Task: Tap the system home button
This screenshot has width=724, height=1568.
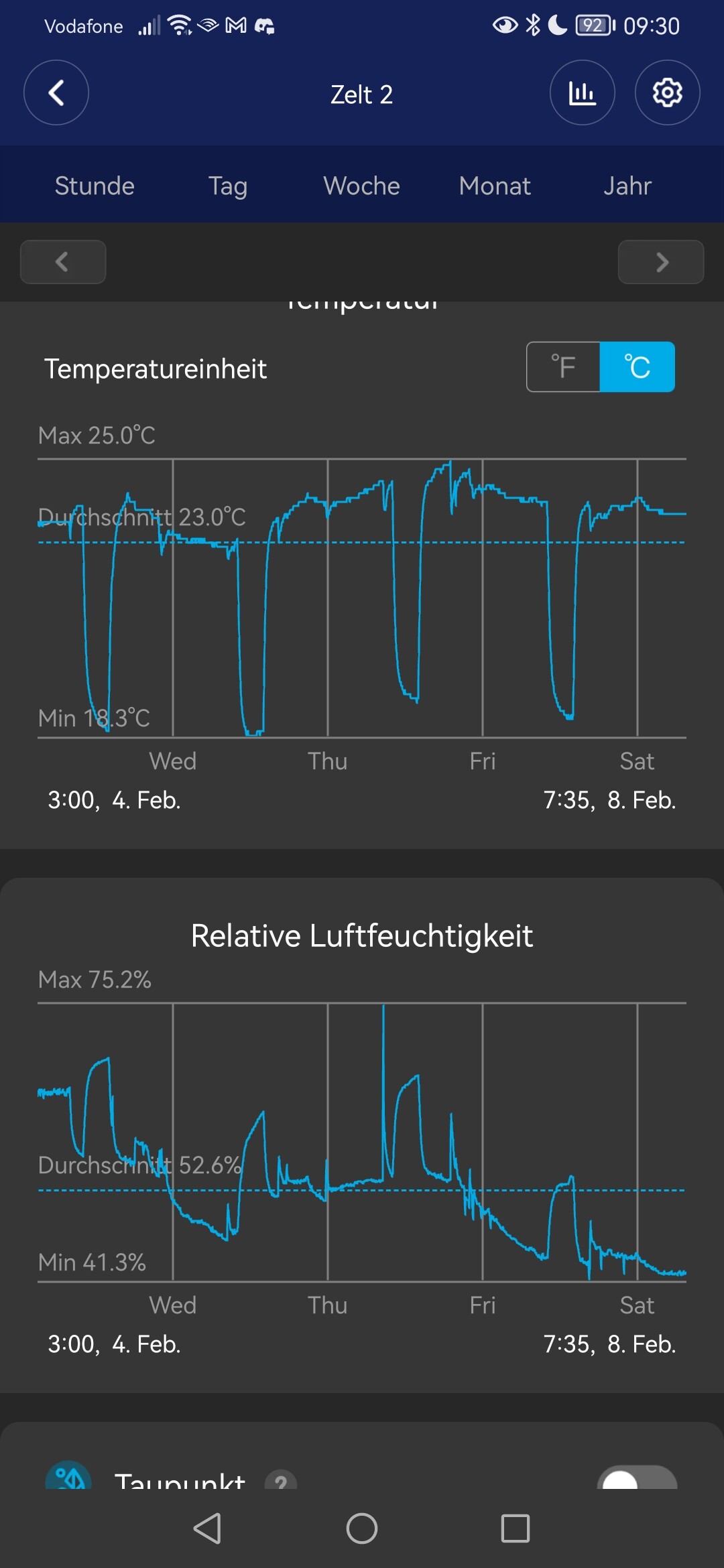Action: 361,1528
